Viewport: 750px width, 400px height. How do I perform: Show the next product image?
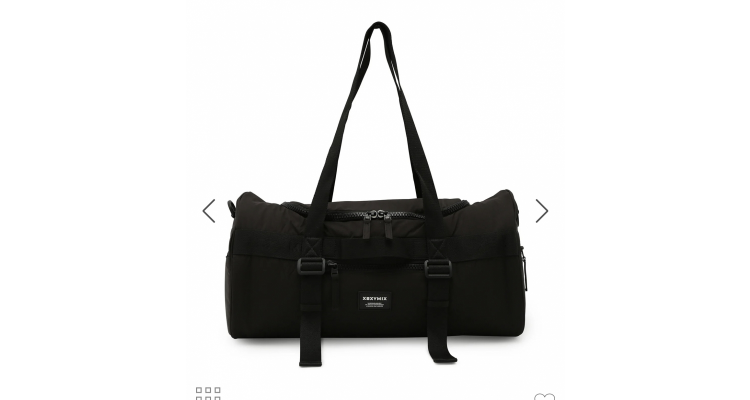pyautogui.click(x=542, y=211)
